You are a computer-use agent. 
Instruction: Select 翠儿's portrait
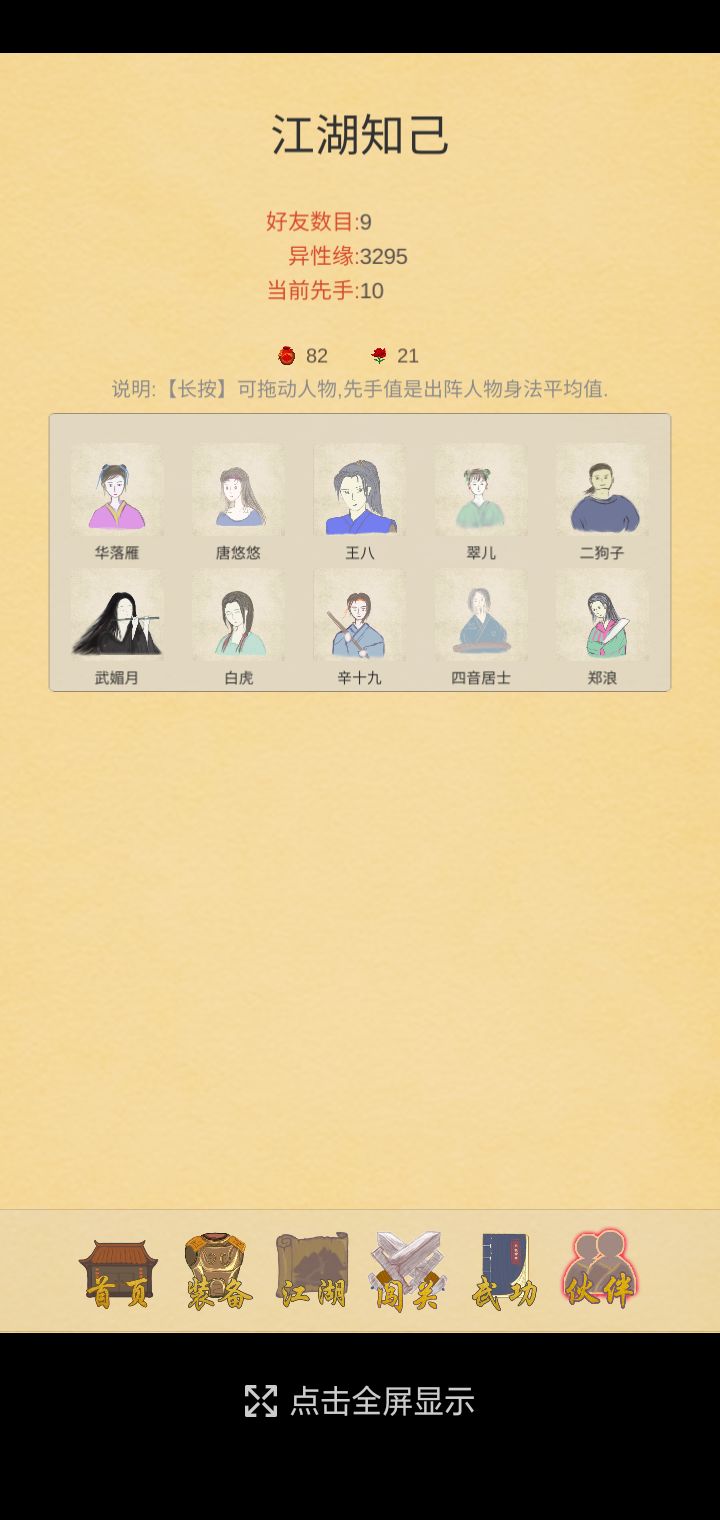point(478,490)
